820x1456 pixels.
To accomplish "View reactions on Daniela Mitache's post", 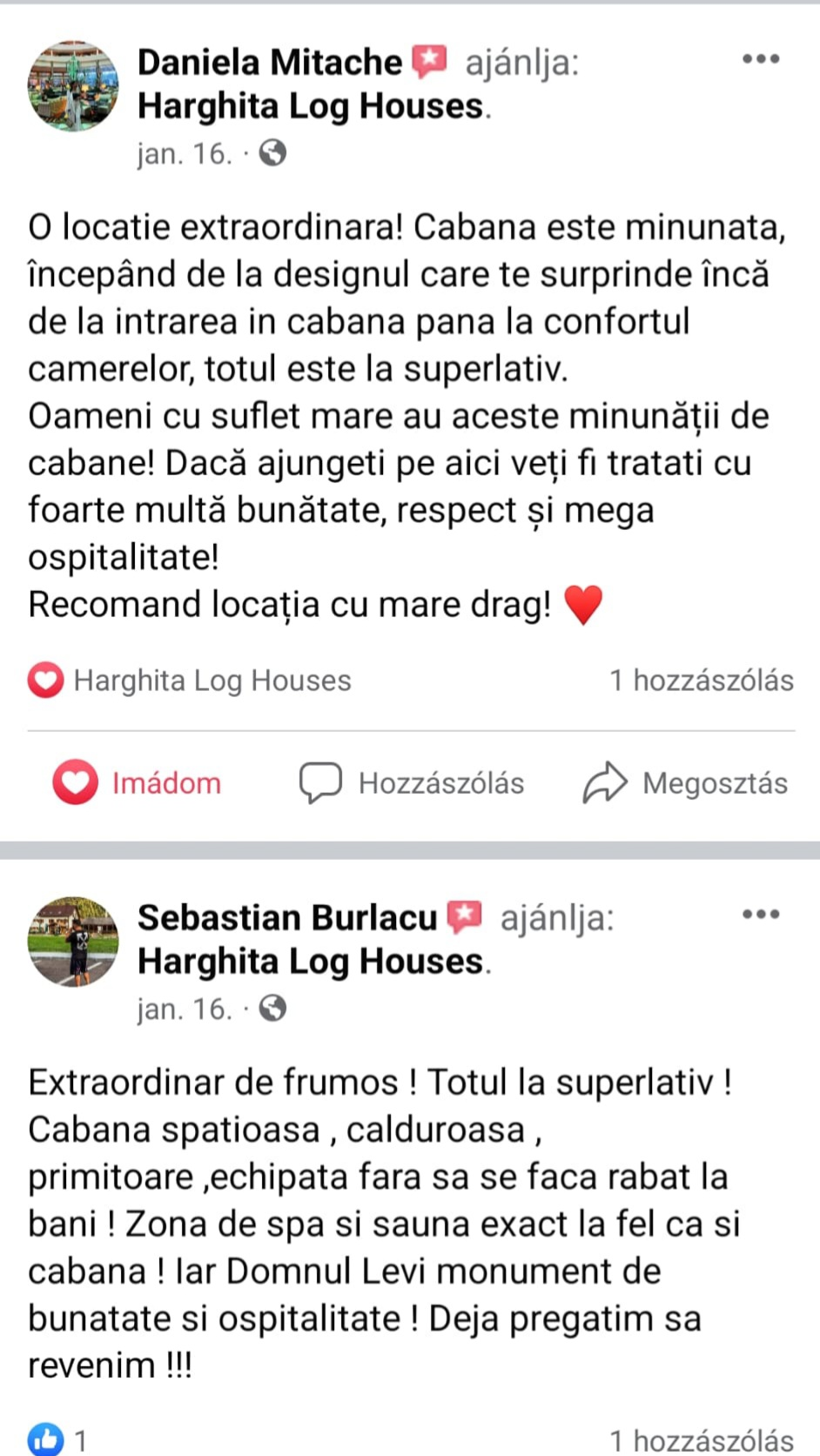I will coord(190,681).
